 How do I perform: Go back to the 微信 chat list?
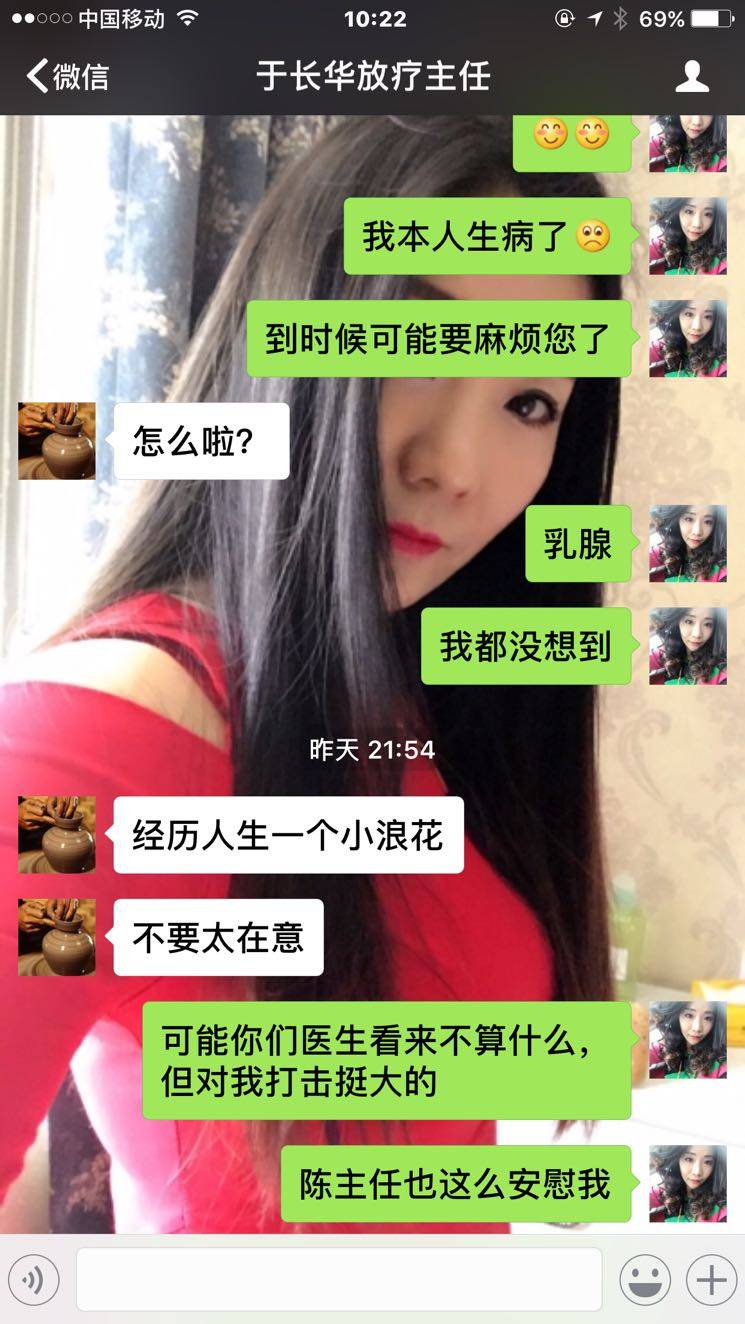pos(67,77)
